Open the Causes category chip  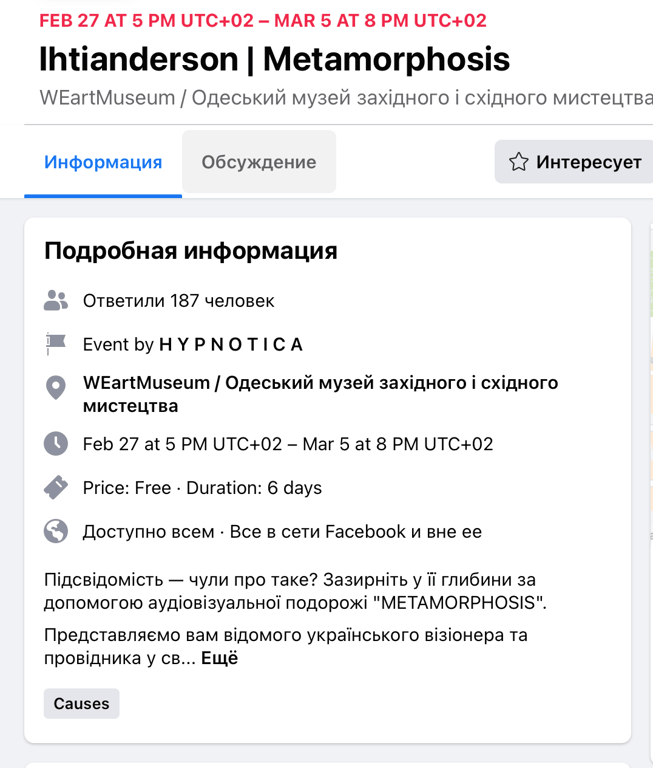click(x=81, y=703)
